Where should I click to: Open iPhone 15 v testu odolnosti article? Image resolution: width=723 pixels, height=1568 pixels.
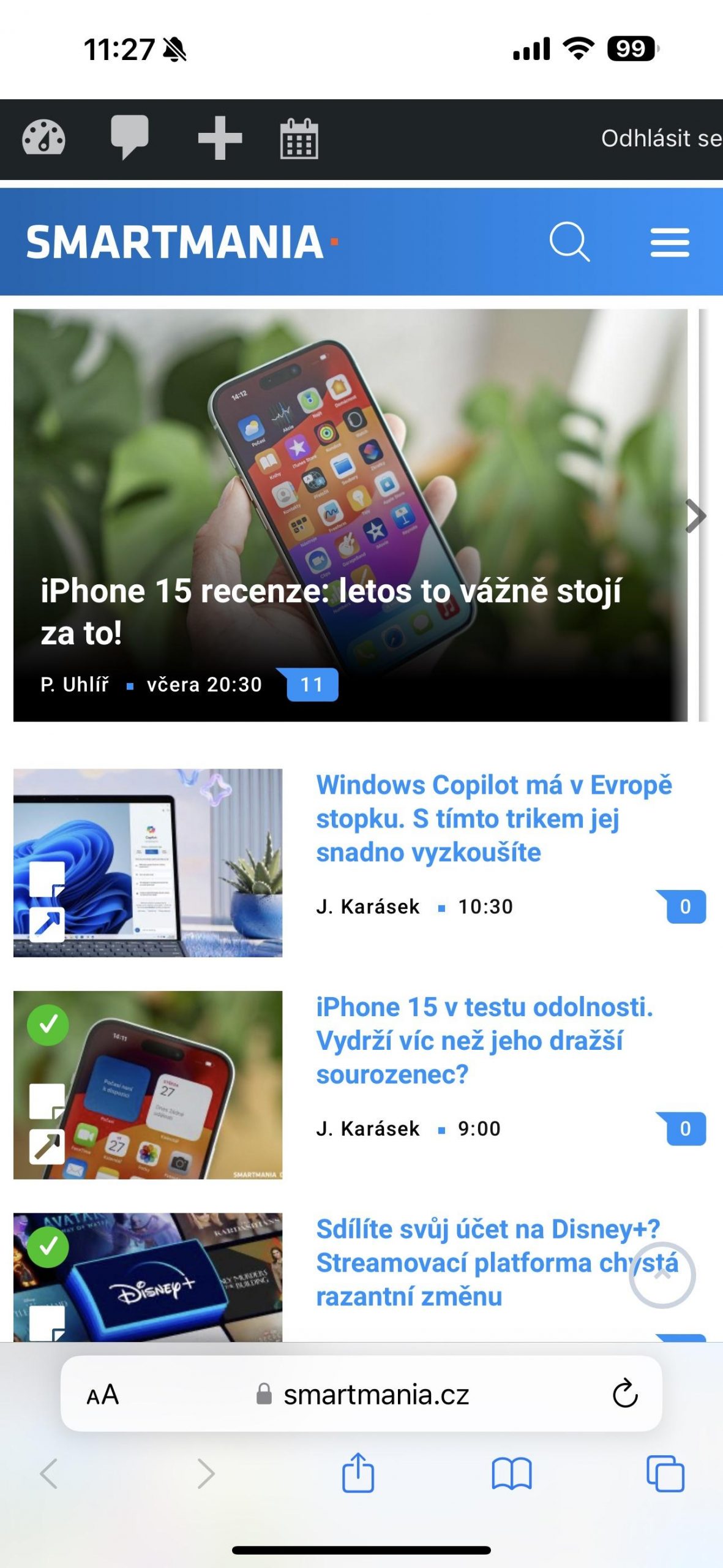tap(485, 1040)
